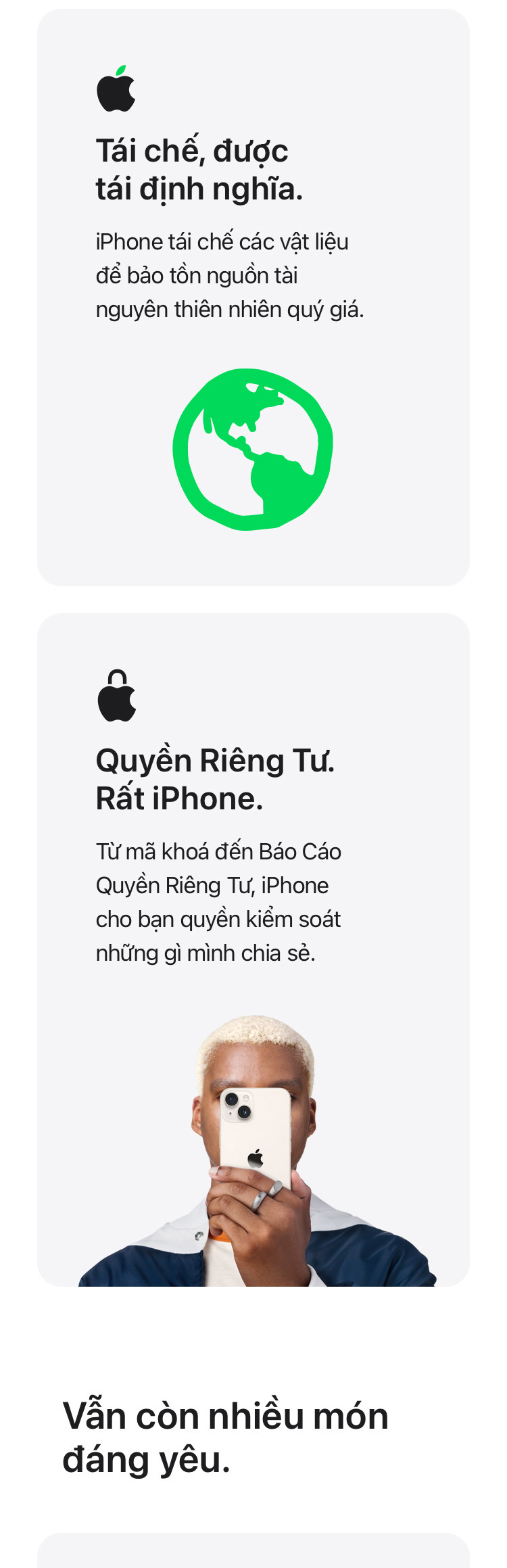The image size is (507, 1568).
Task: Open the Quyền Riêng Tư. Rất iPhone card
Action: coord(253,949)
